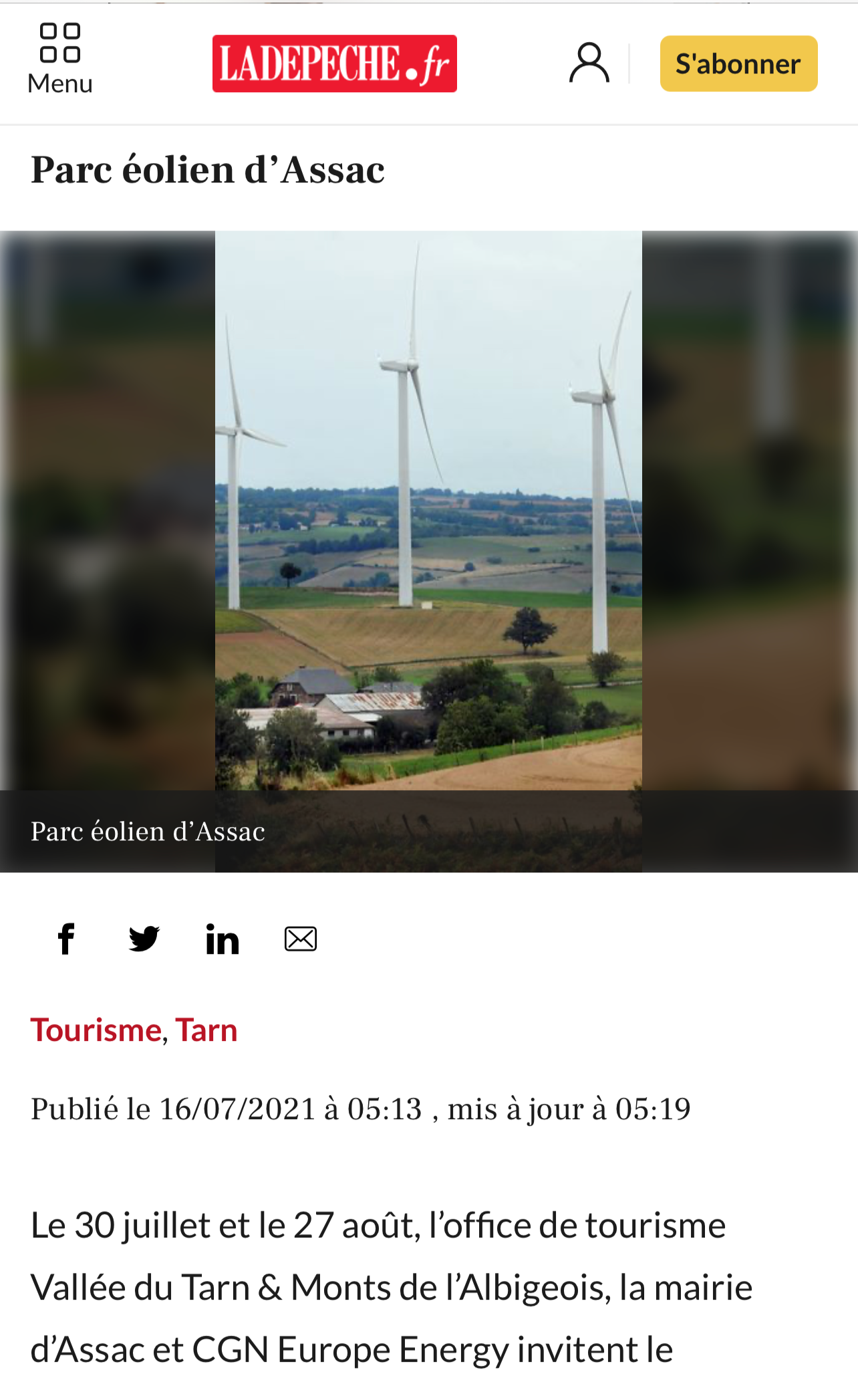
Task: Share the article on LinkedIn
Action: pyautogui.click(x=223, y=939)
